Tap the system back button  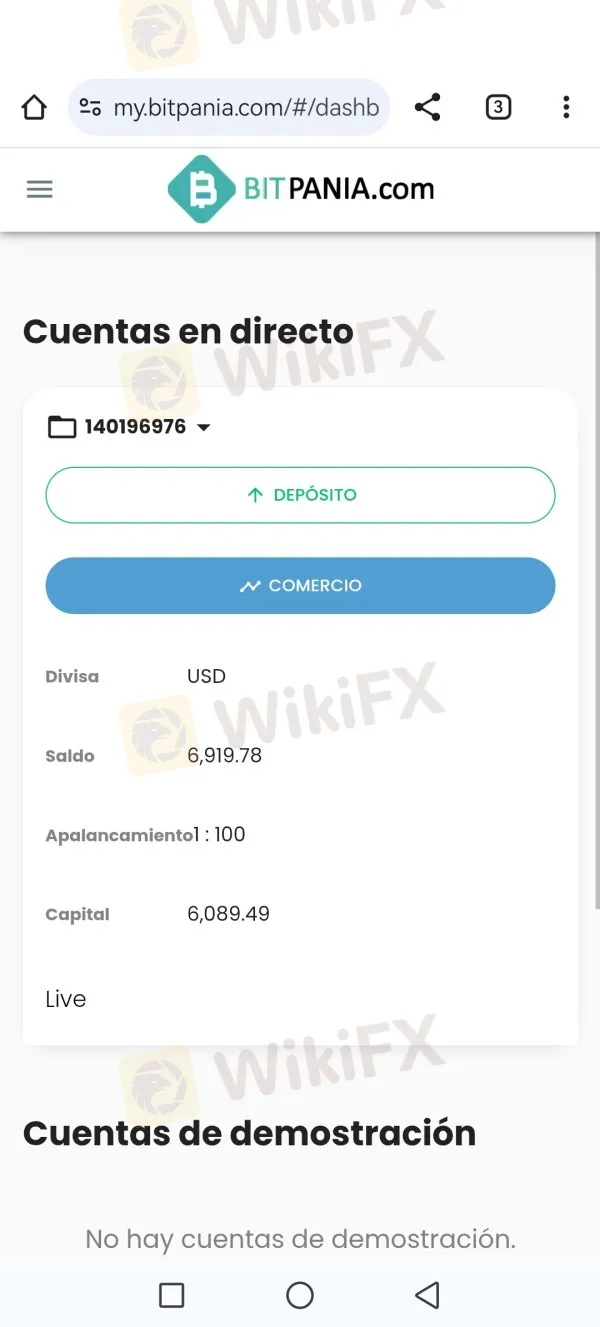click(x=427, y=1296)
